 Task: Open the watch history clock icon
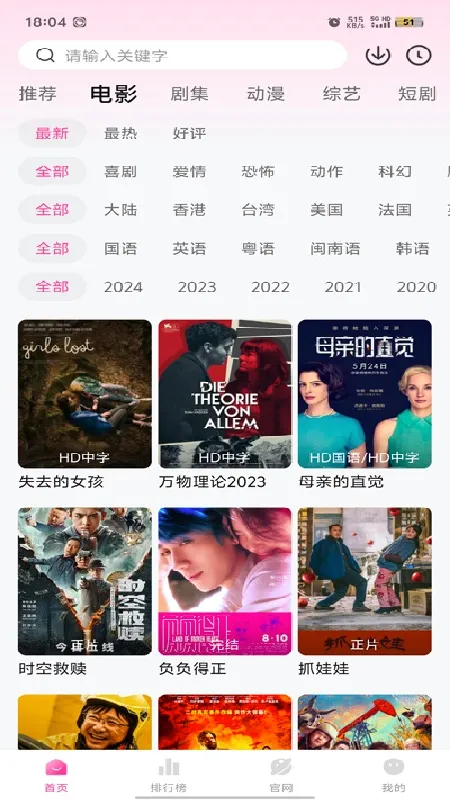pyautogui.click(x=418, y=55)
